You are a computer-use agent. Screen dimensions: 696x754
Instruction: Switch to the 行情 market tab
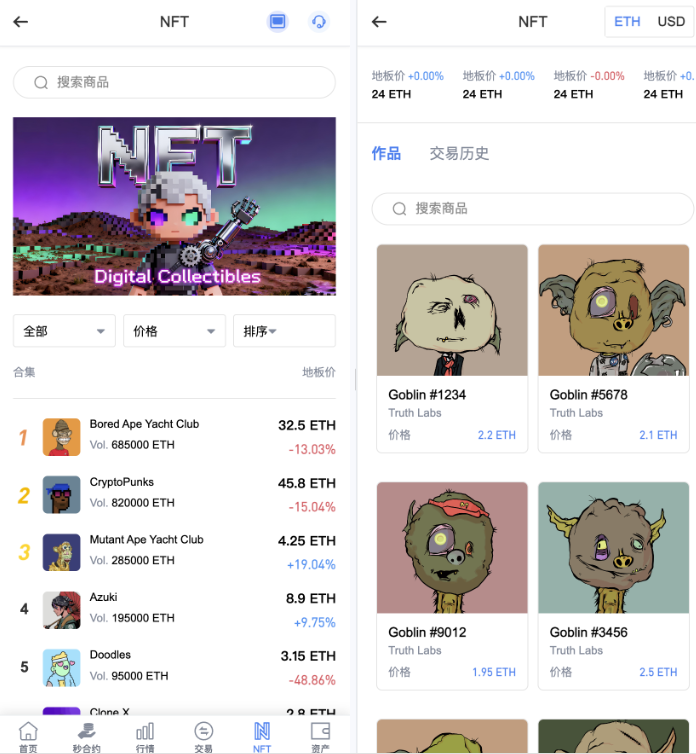pyautogui.click(x=145, y=736)
